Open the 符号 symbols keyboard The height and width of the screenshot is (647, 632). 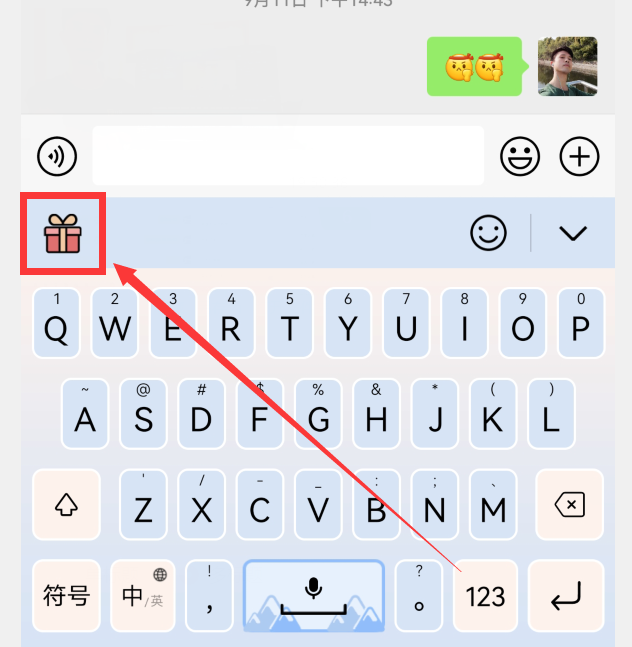click(x=67, y=596)
